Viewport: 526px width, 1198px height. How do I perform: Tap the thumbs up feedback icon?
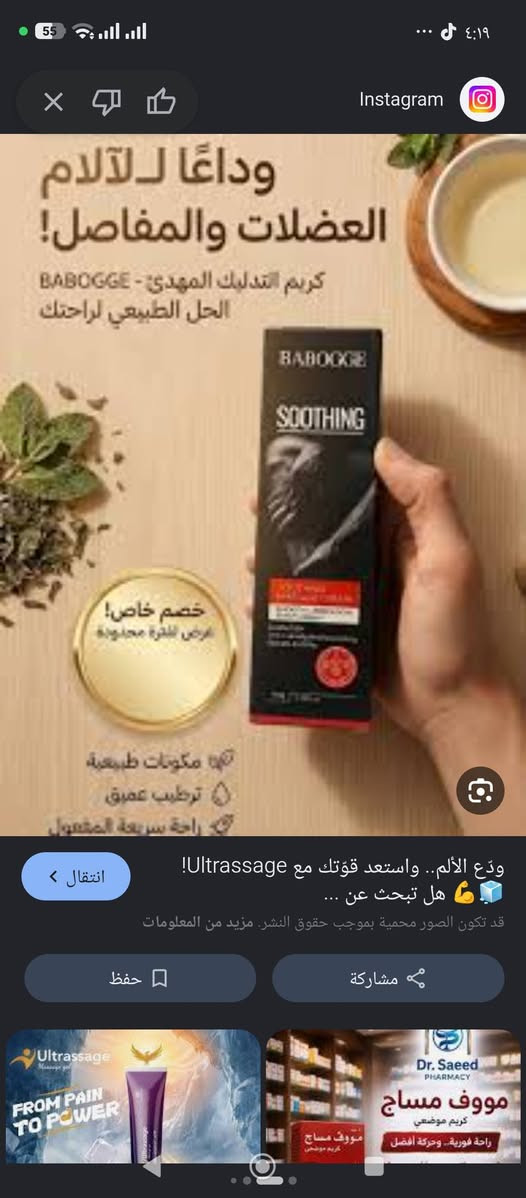(161, 102)
